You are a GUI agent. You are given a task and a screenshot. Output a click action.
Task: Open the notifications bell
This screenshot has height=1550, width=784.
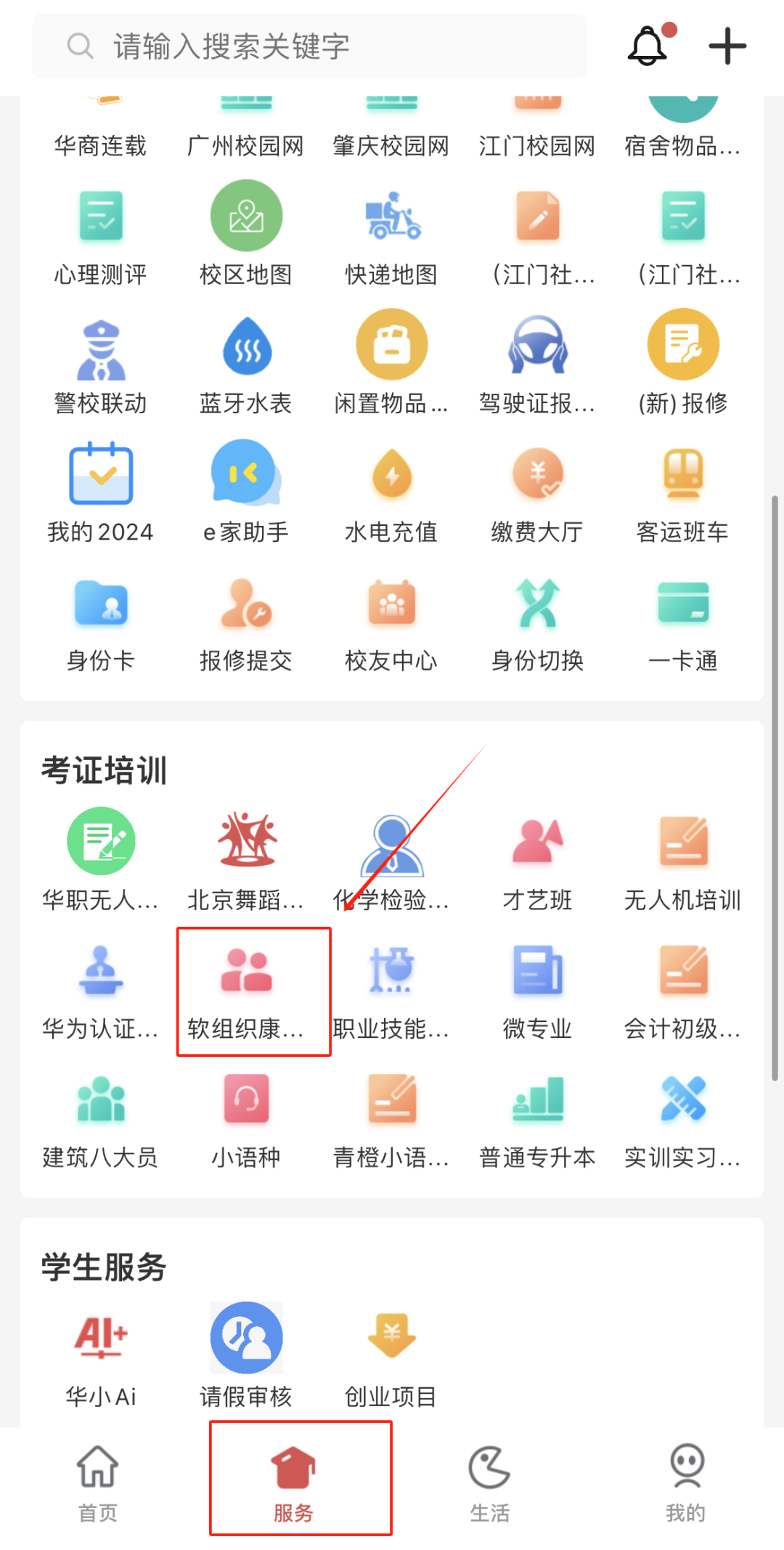(x=647, y=46)
